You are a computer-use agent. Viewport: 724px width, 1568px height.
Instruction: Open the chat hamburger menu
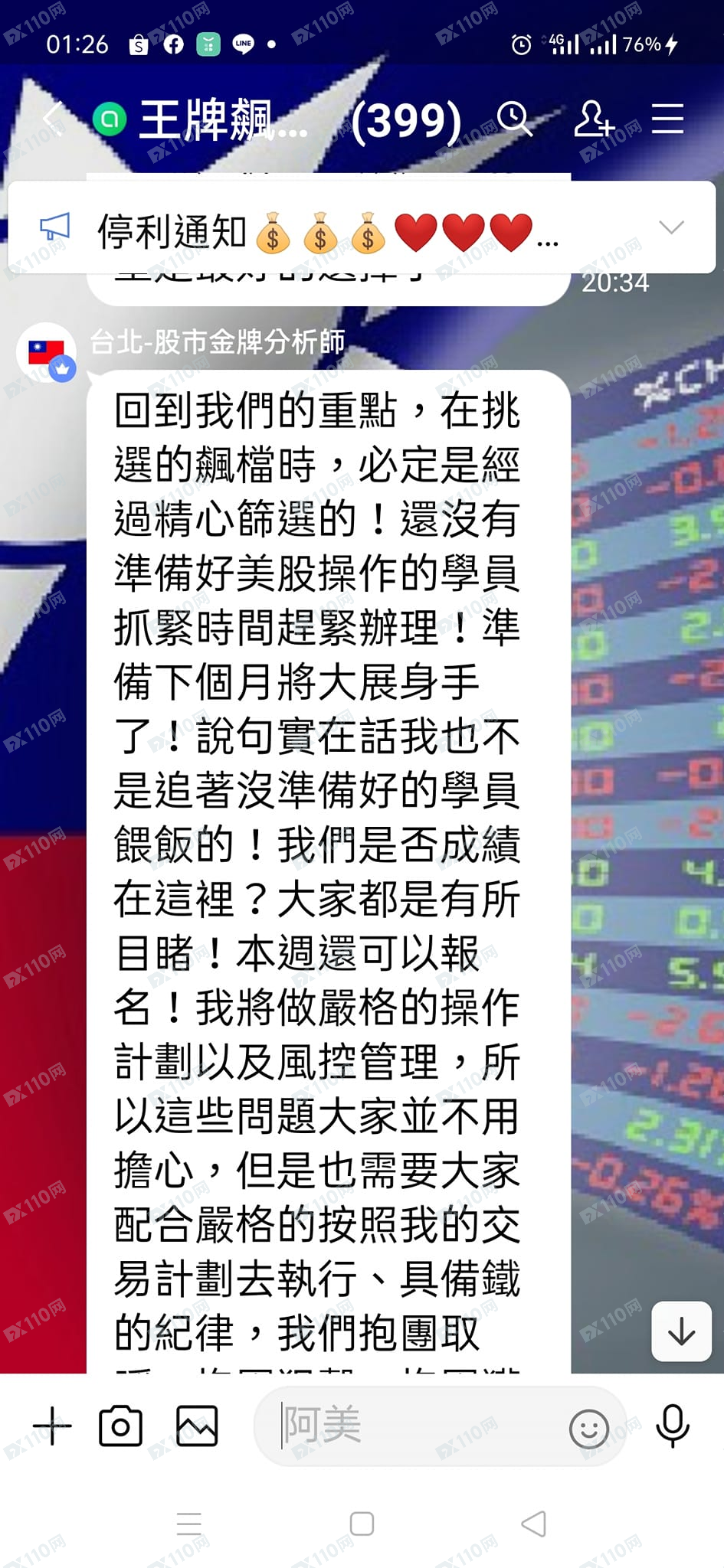(667, 119)
